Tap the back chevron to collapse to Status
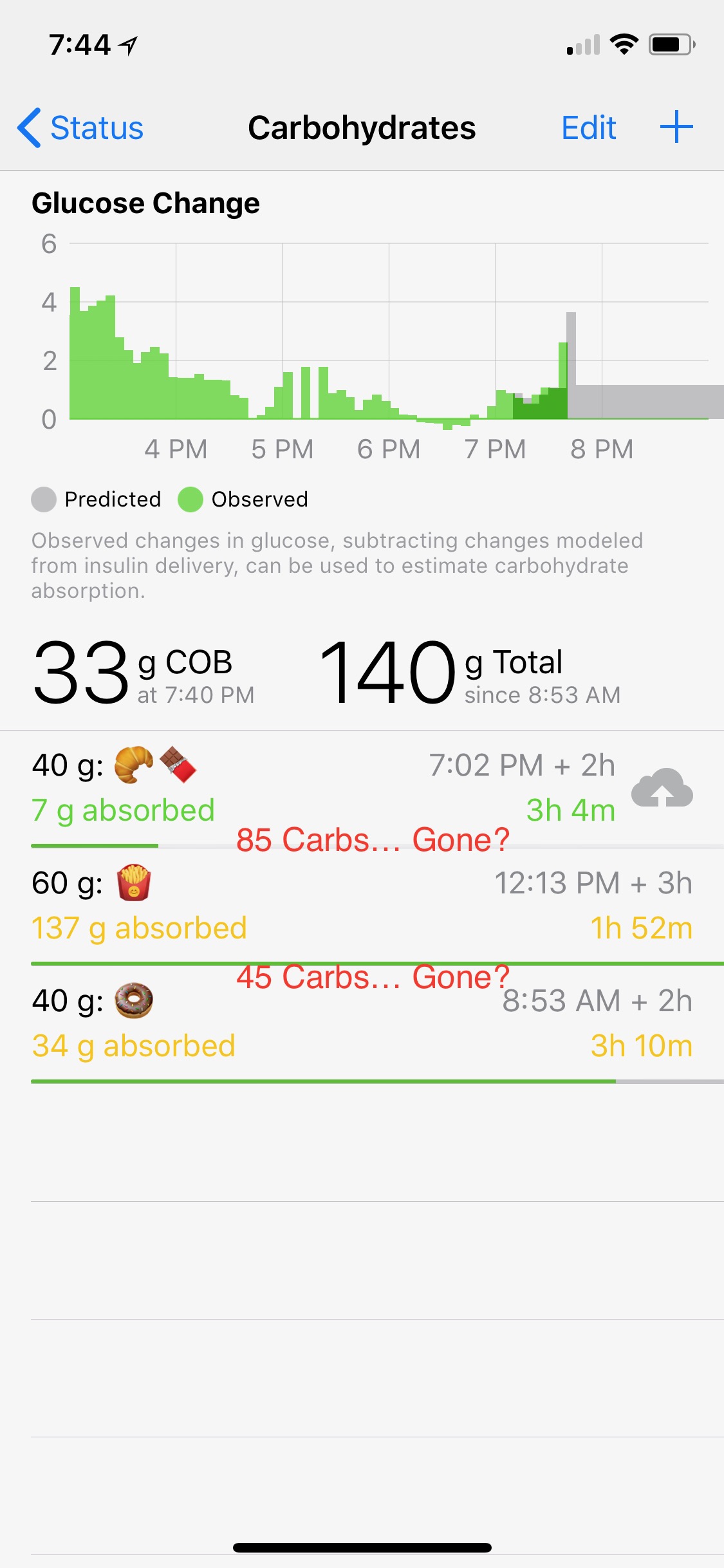724x1568 pixels. 28,127
